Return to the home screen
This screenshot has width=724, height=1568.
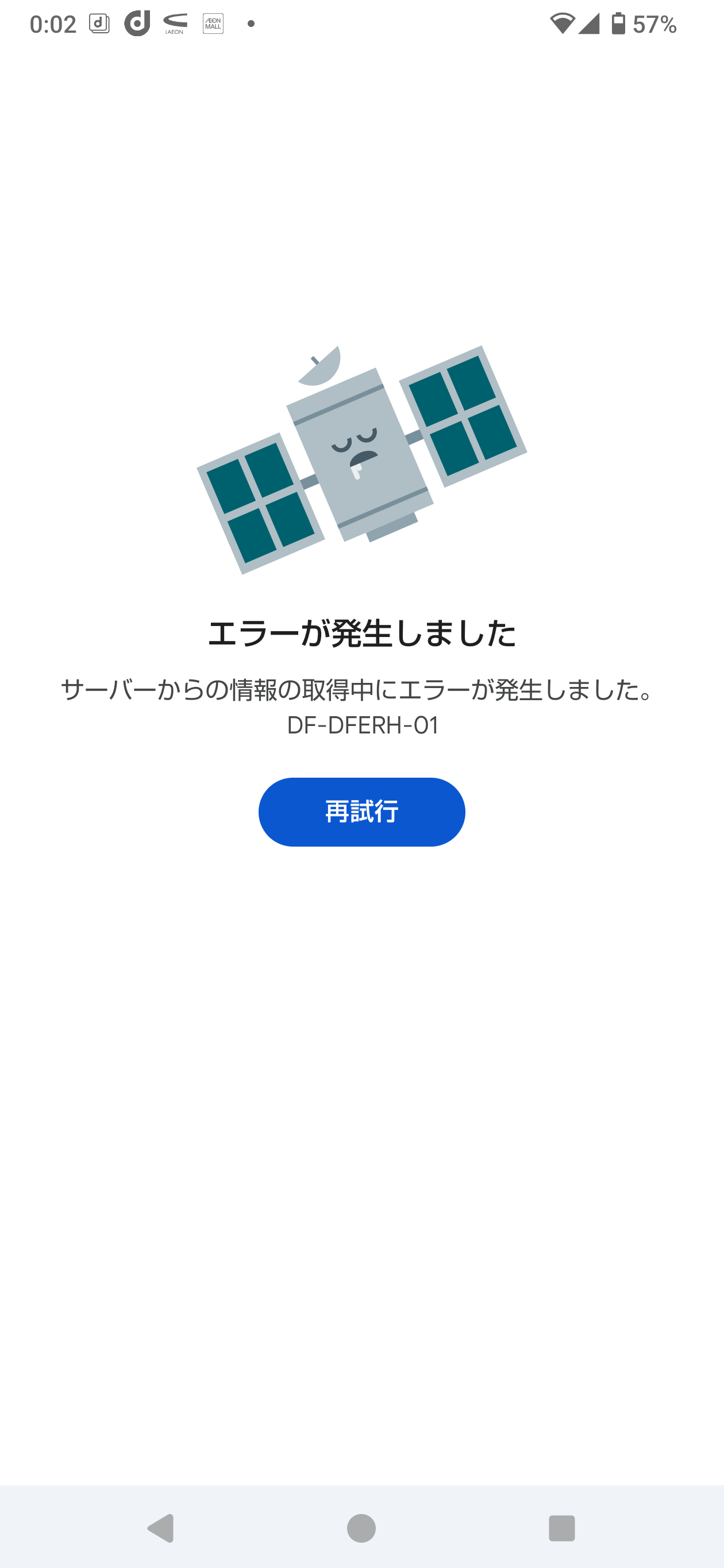(361, 1528)
